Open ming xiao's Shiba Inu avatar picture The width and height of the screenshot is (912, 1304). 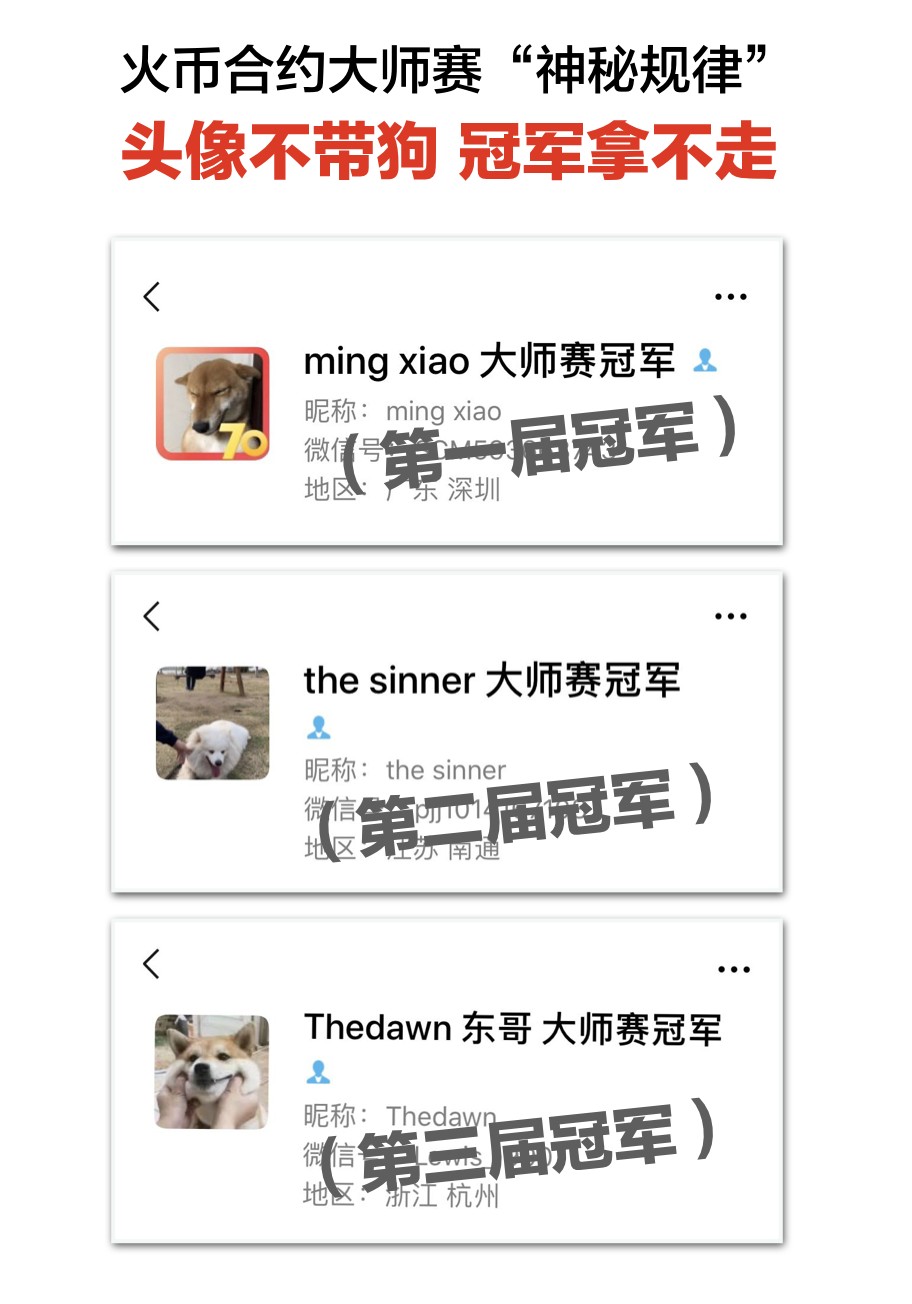(x=212, y=405)
